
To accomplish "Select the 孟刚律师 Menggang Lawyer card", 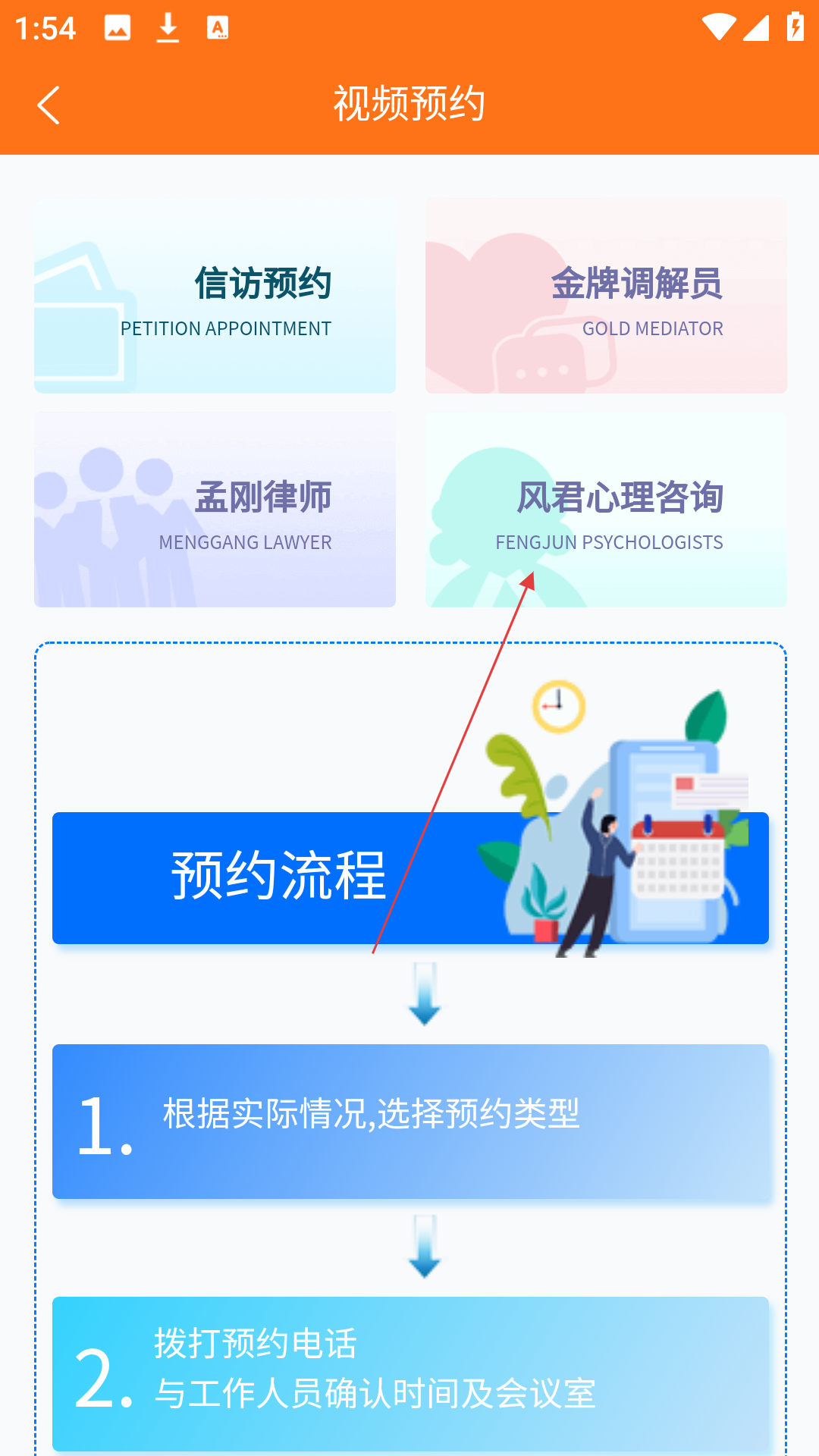I will [215, 510].
